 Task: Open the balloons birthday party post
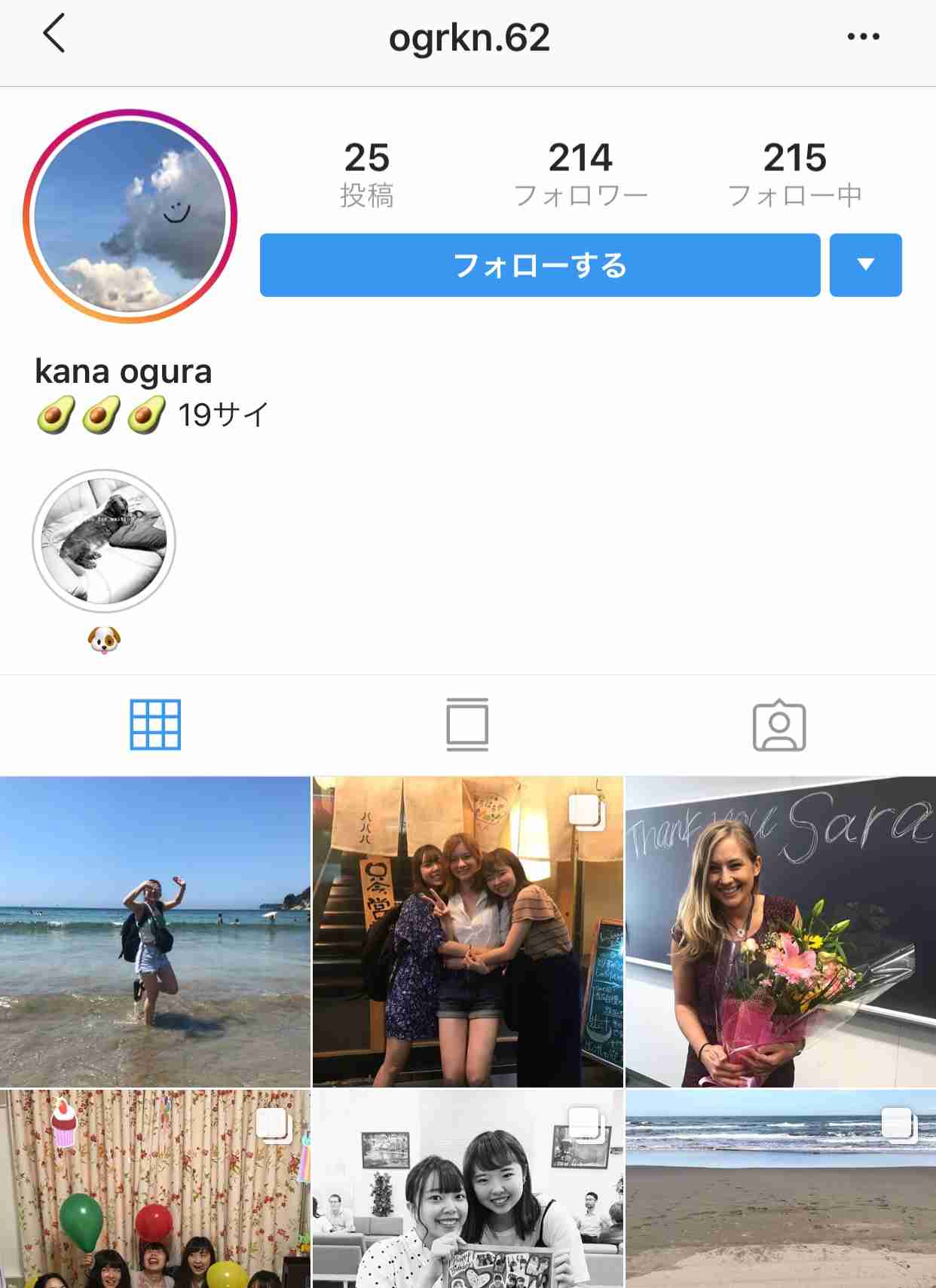click(x=154, y=1189)
